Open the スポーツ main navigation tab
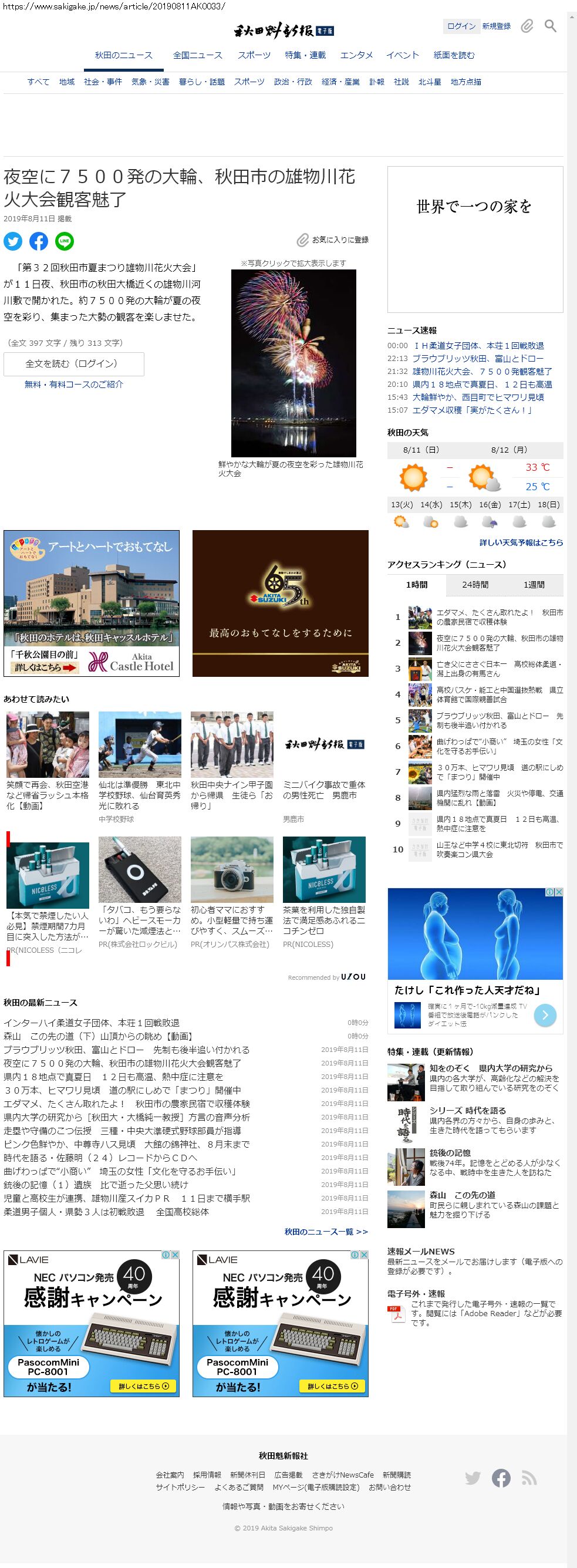Viewport: 577px width, 1568px height. (x=254, y=55)
